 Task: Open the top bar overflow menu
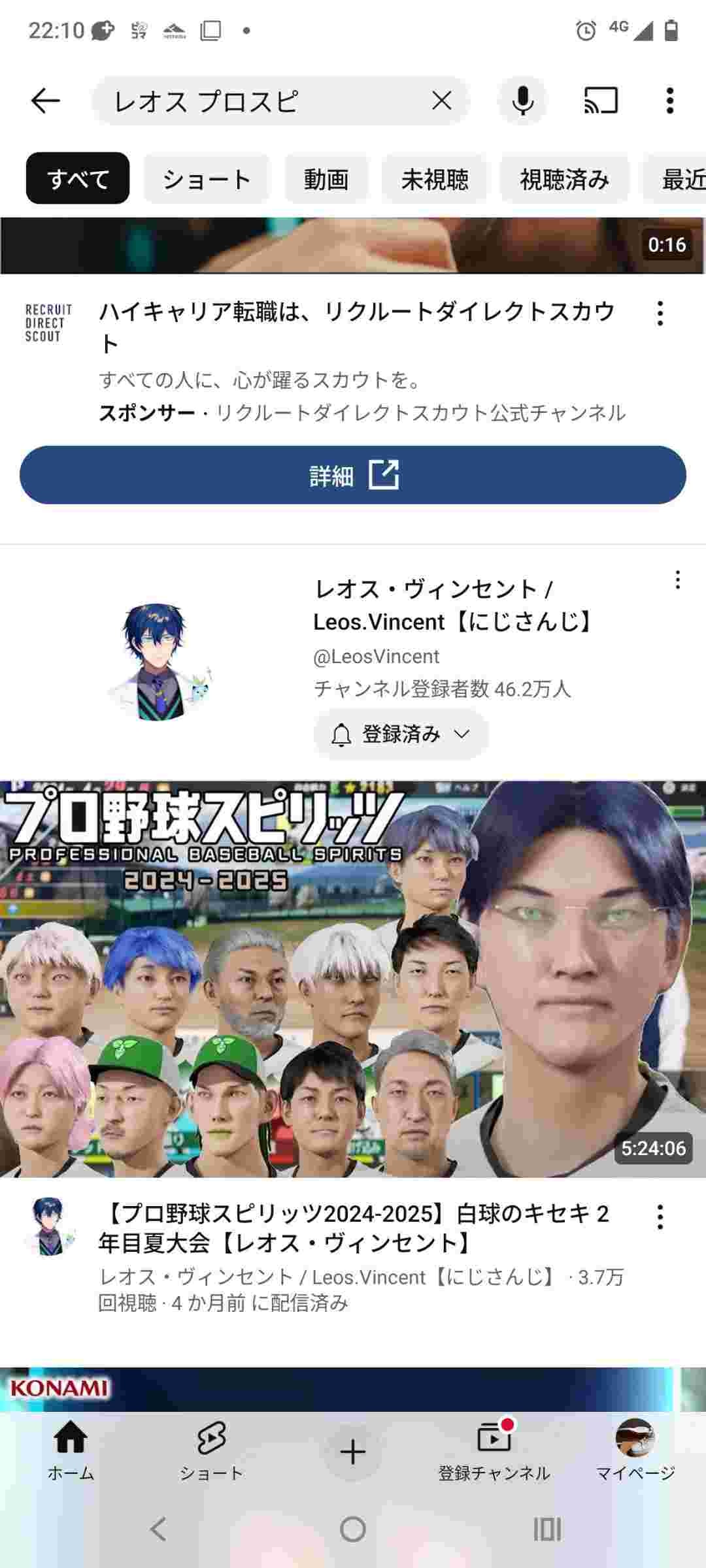(669, 101)
